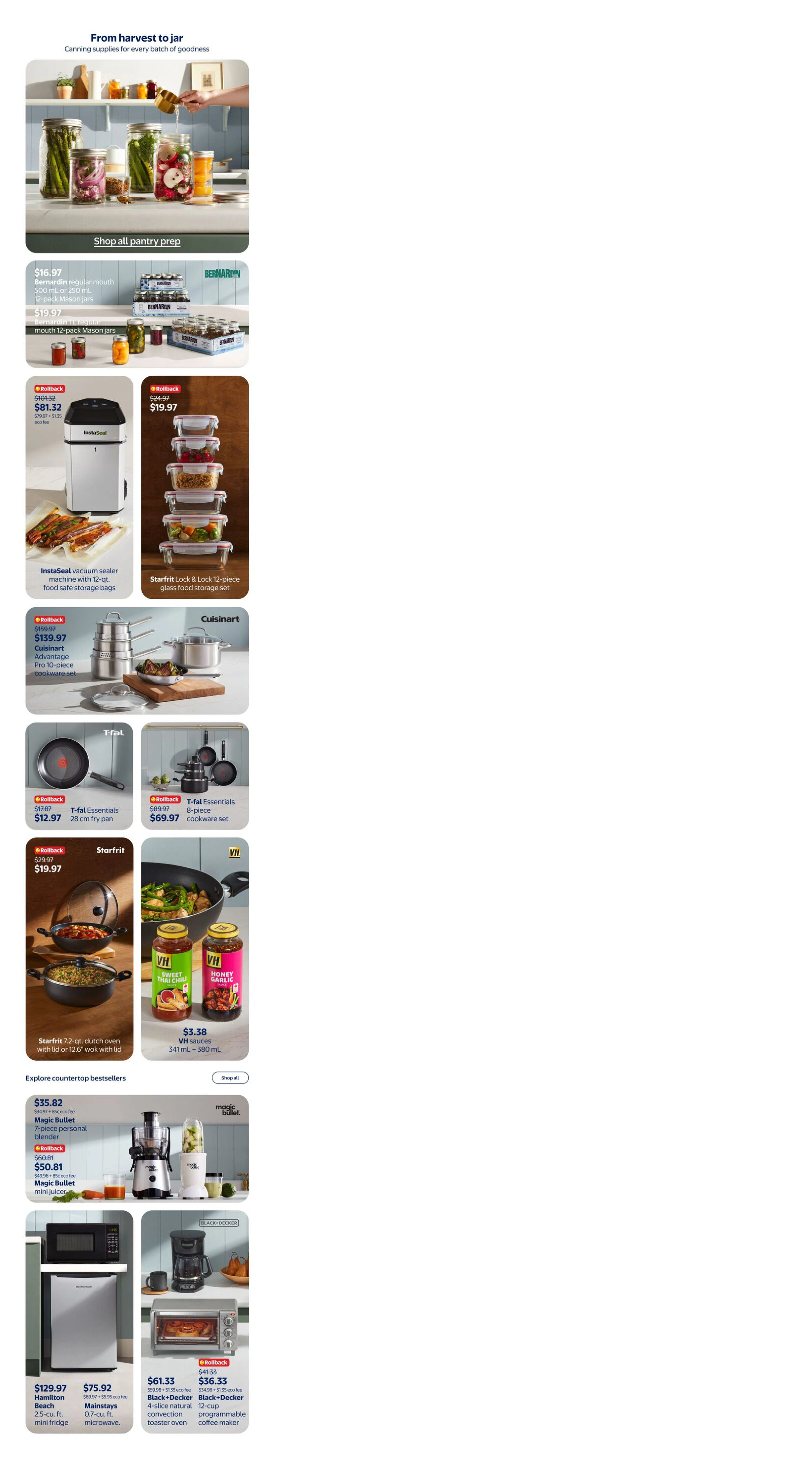This screenshot has width=812, height=1457.
Task: View T-fal Essentials 8-piece cookware set
Action: (x=194, y=776)
